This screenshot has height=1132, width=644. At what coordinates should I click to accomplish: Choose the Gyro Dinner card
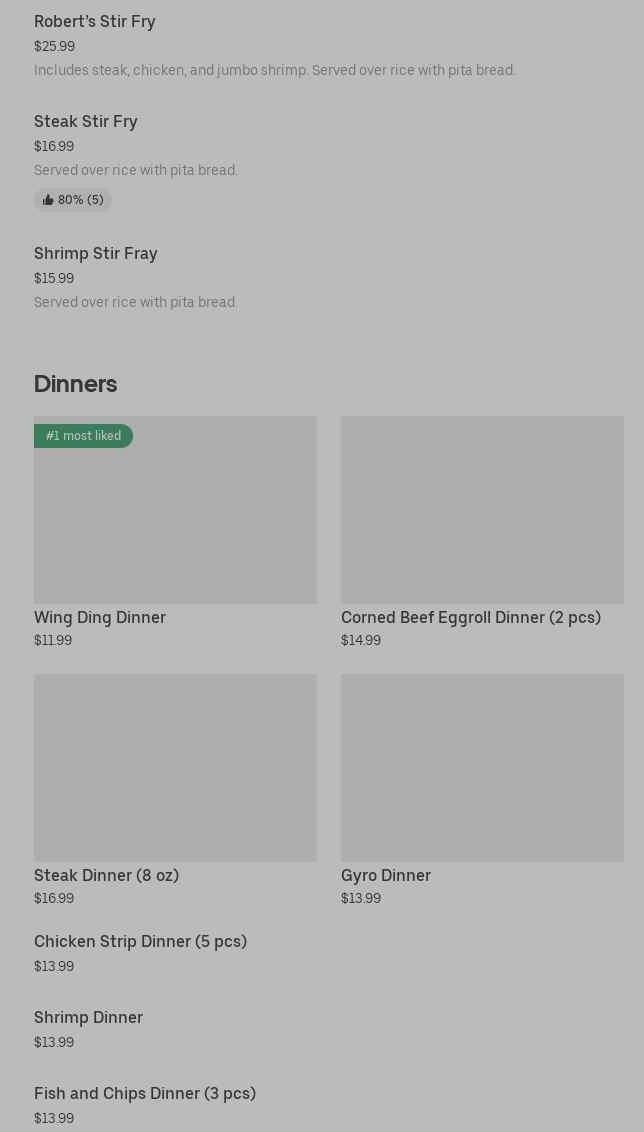click(x=482, y=790)
